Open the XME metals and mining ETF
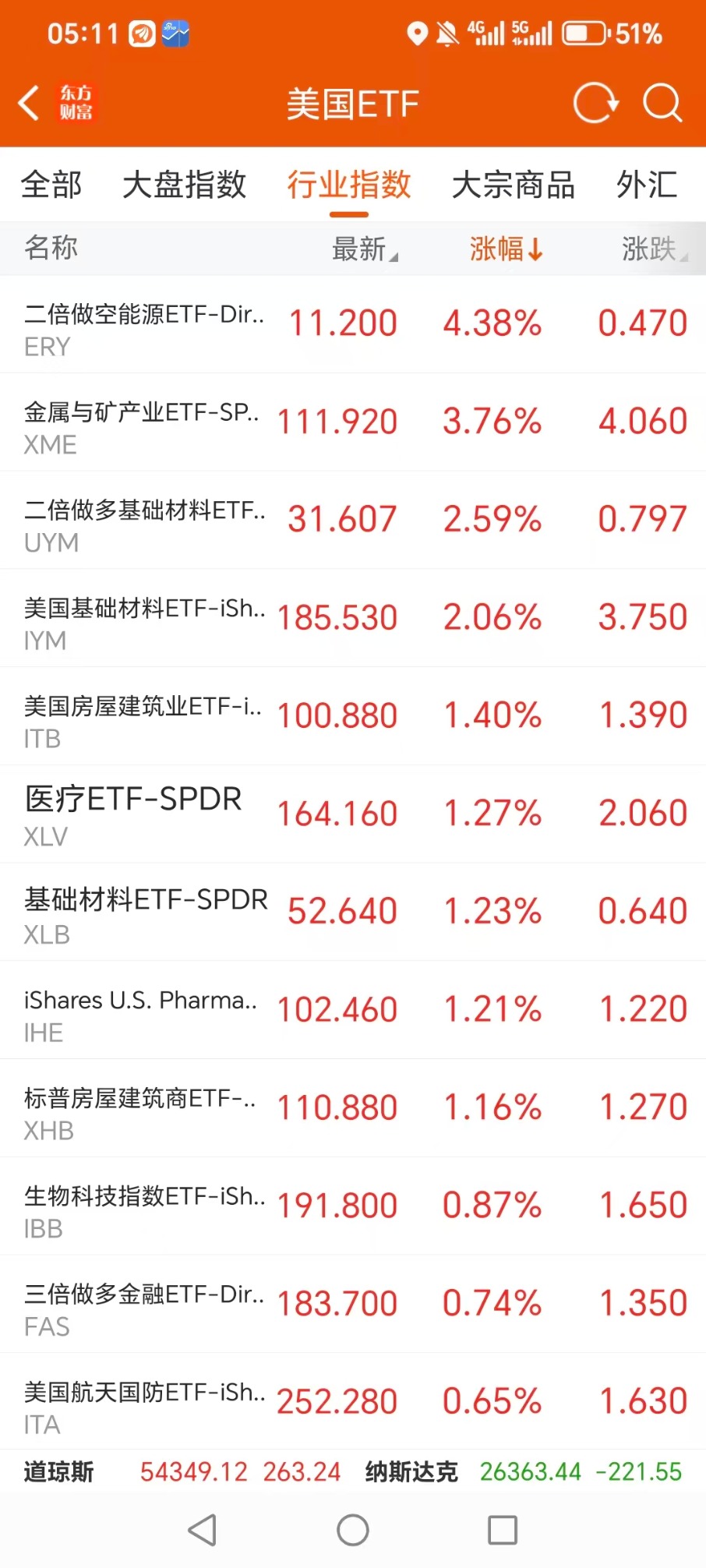Viewport: 706px width, 1568px height. click(353, 422)
